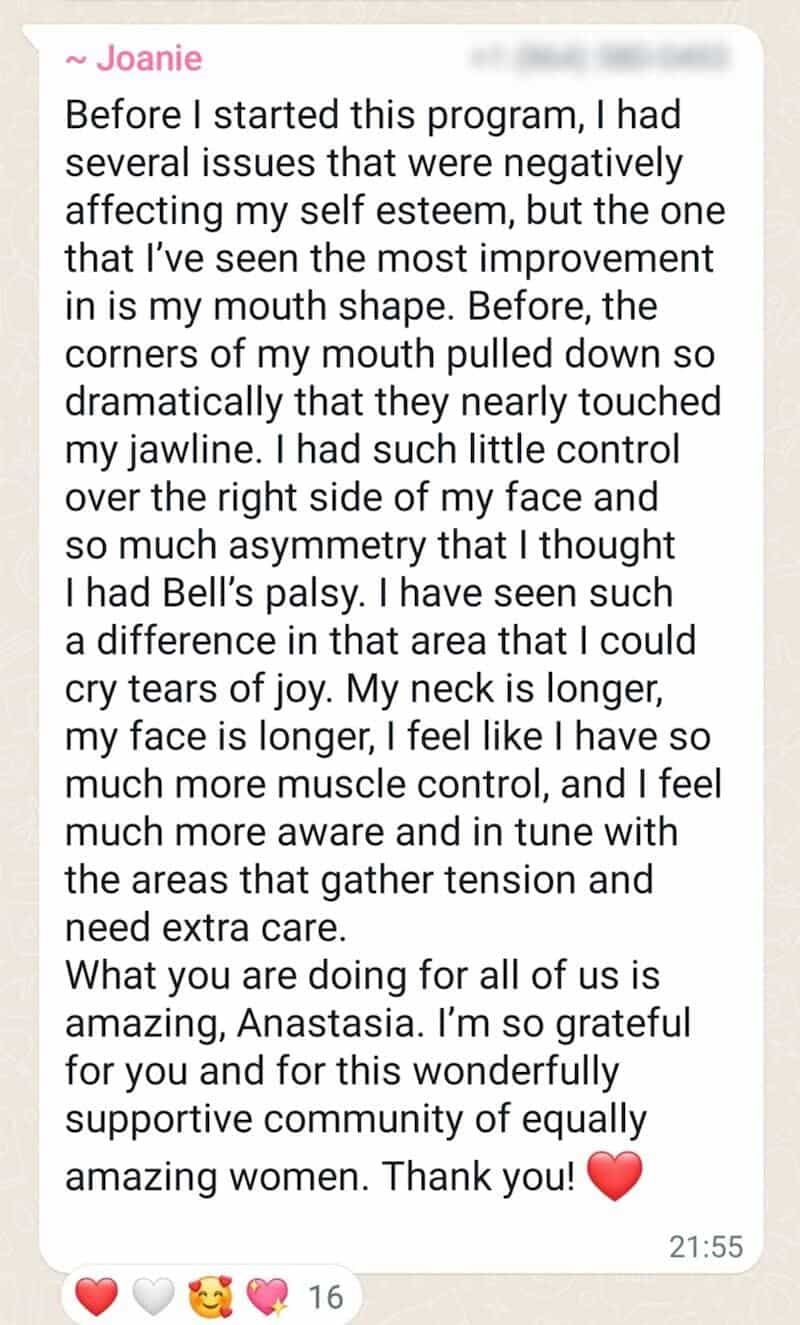The image size is (800, 1325).
Task: Tap the top edge of the message bubble
Action: [x=400, y=28]
